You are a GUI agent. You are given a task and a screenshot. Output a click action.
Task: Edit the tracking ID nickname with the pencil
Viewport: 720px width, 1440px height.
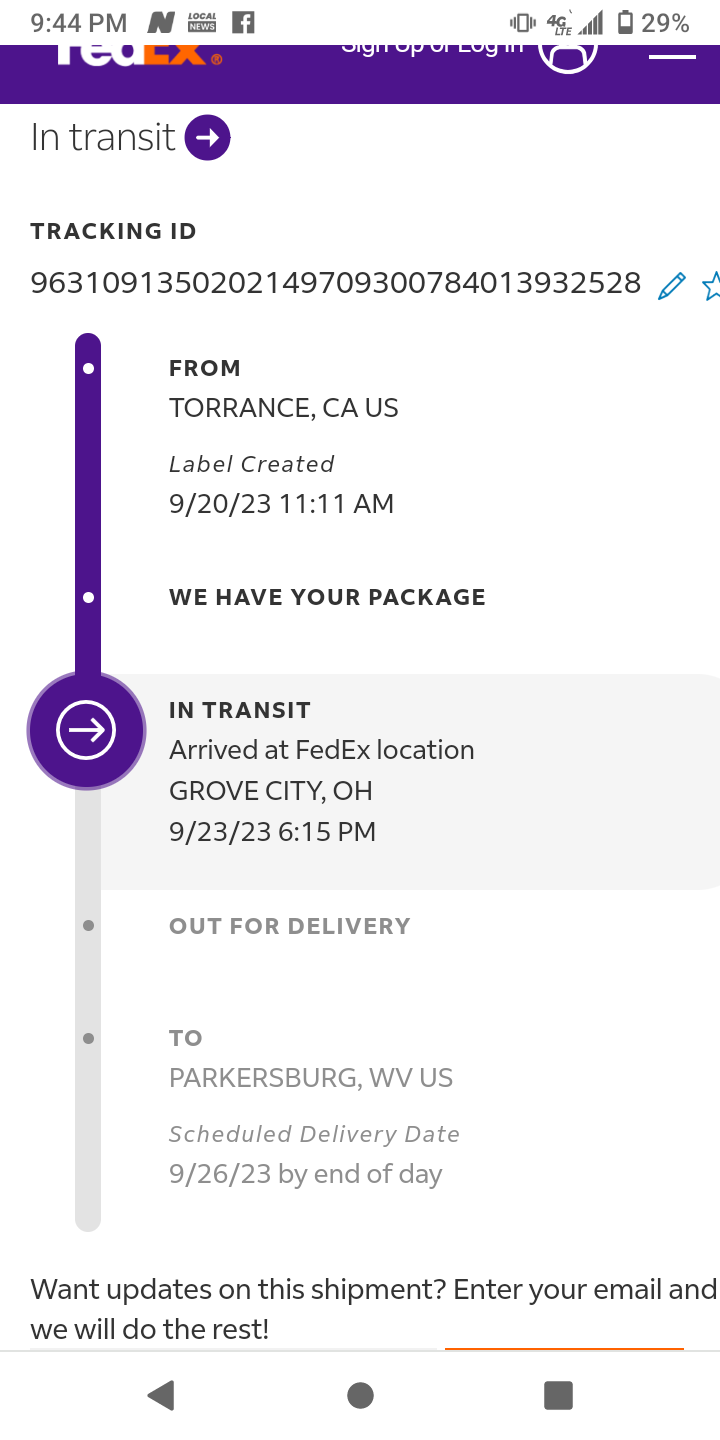pyautogui.click(x=672, y=285)
